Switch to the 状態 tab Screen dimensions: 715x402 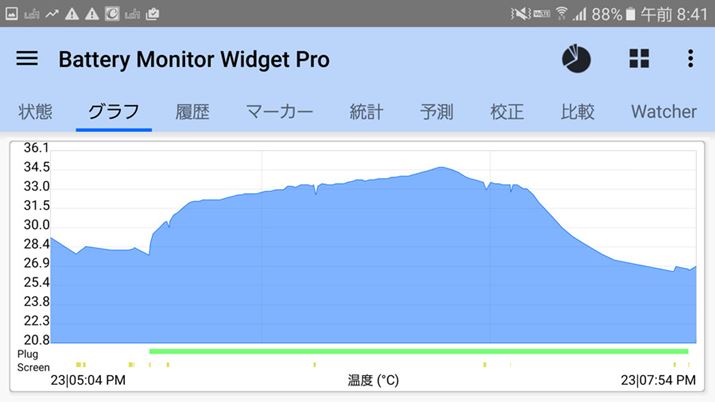35,111
